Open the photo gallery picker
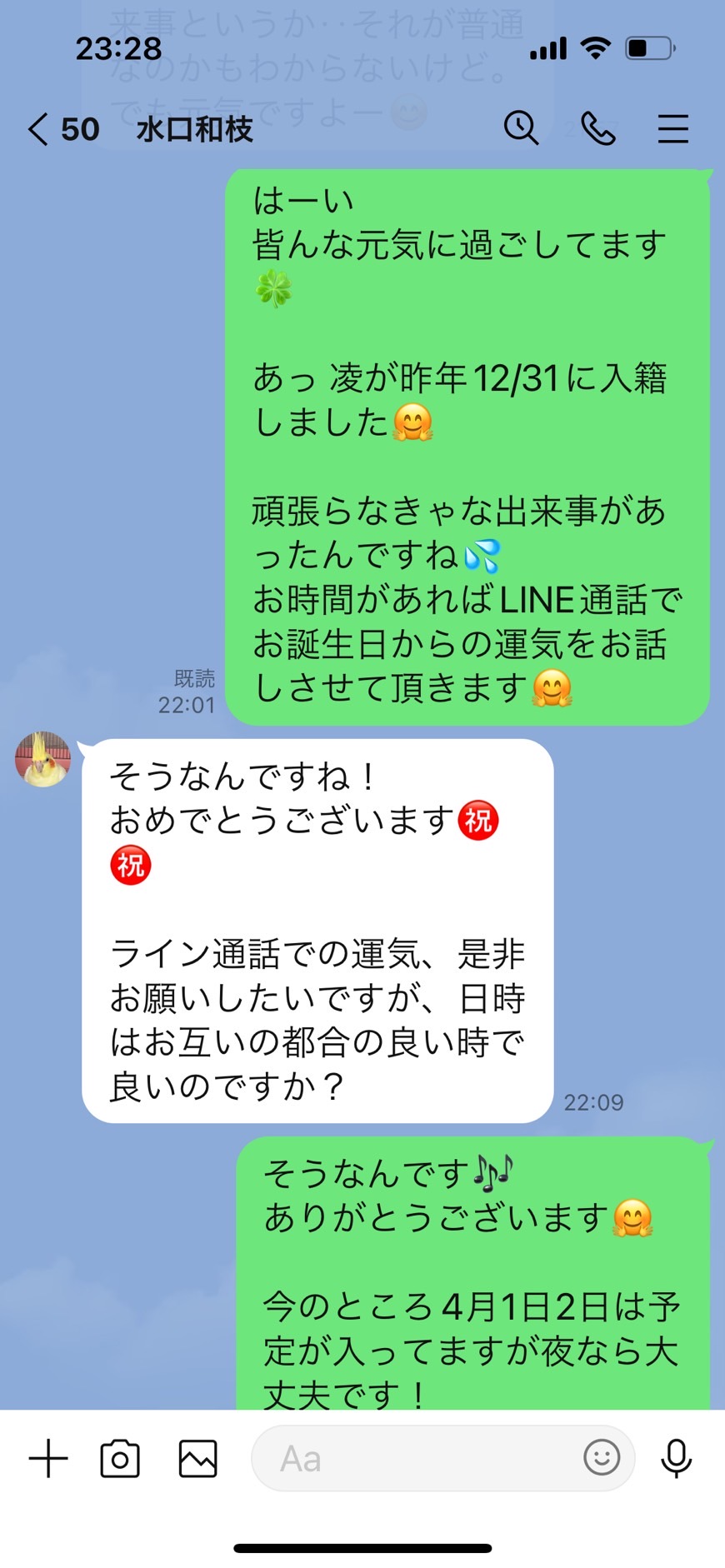 [197, 1458]
